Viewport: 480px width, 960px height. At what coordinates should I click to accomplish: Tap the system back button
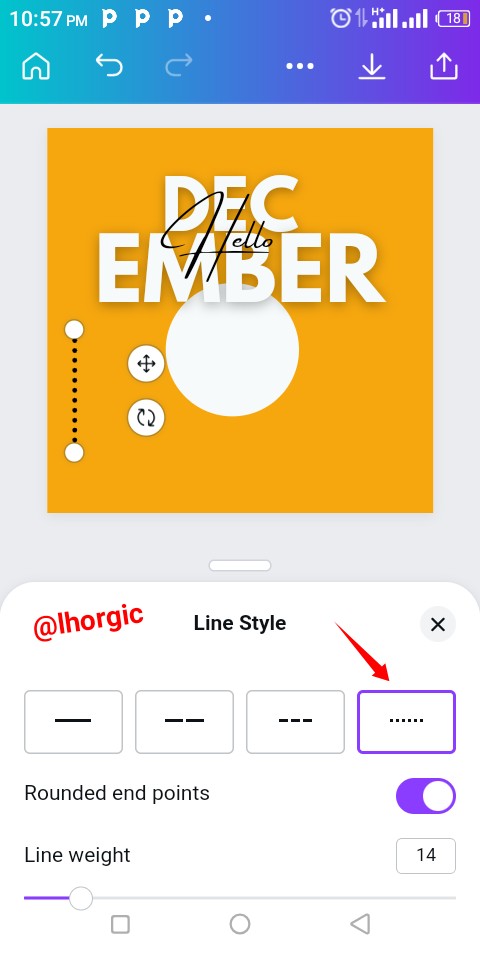[360, 924]
